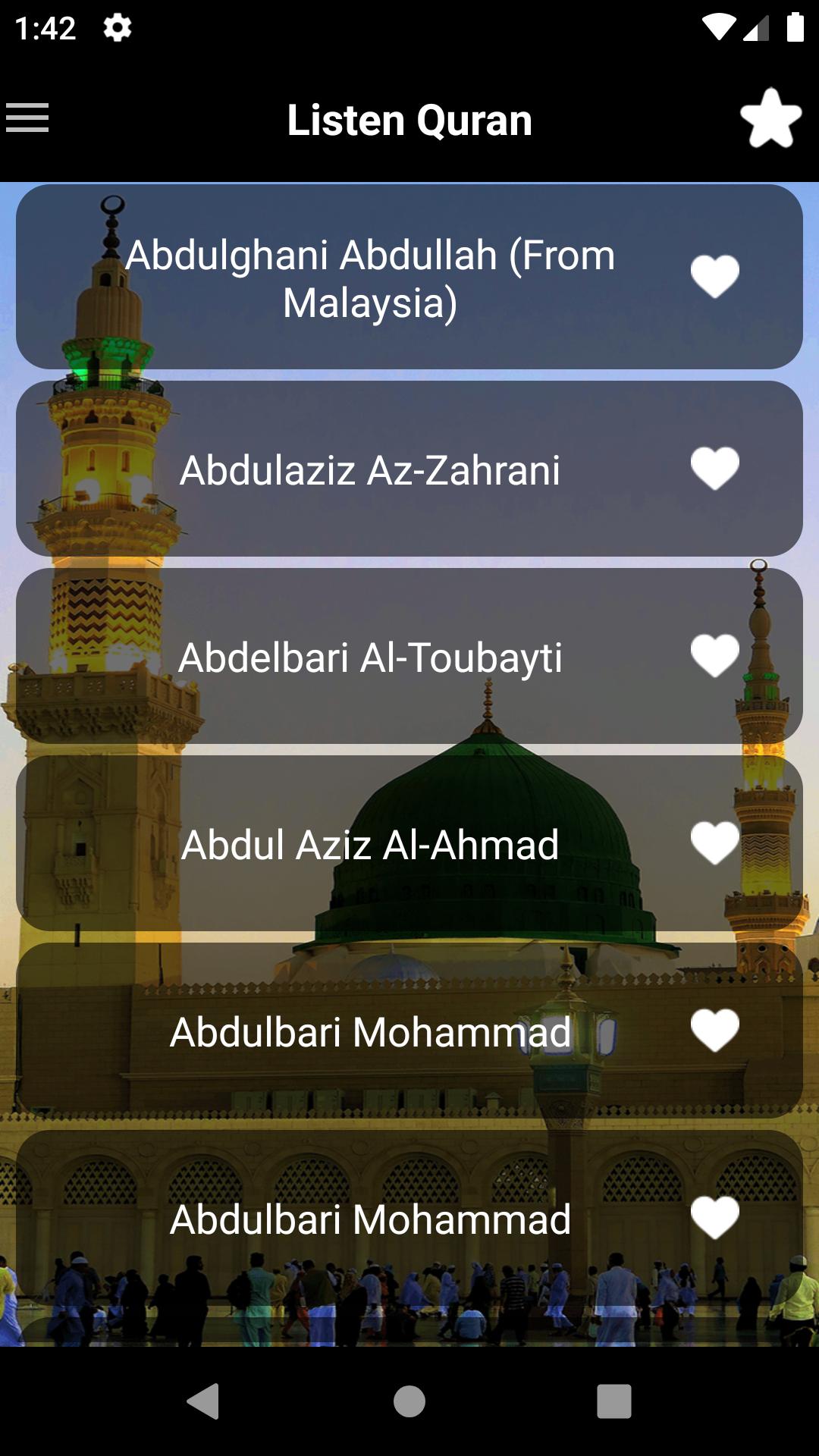Tap the system home button
The width and height of the screenshot is (819, 1456).
pyautogui.click(x=409, y=1401)
